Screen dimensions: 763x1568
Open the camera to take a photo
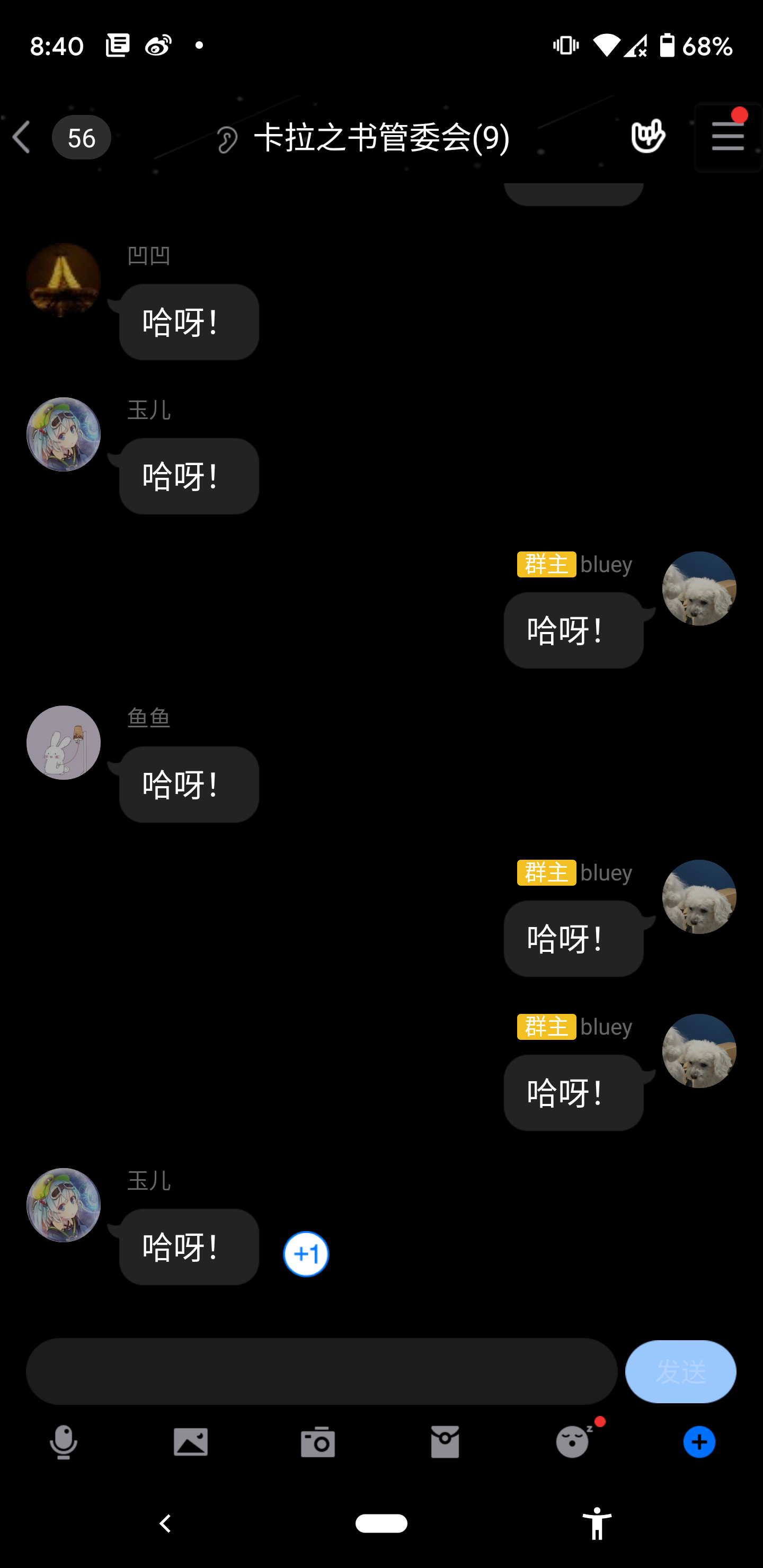tap(318, 1441)
